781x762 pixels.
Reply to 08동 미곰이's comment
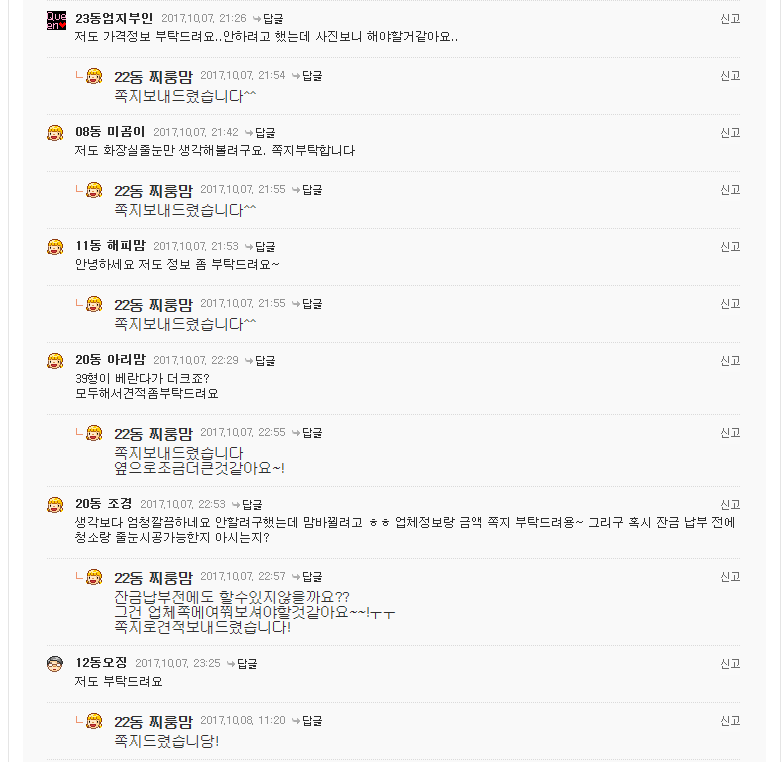pos(264,132)
